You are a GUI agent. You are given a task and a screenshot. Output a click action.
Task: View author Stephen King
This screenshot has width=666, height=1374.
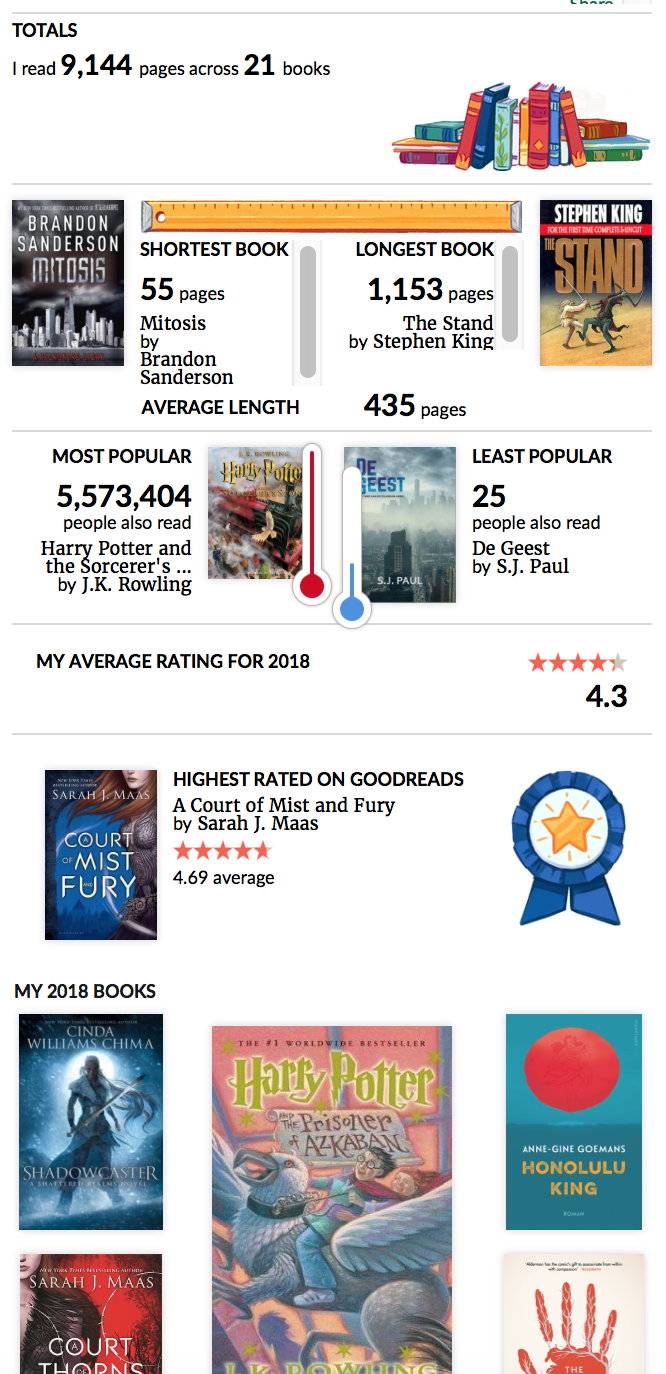tap(433, 341)
